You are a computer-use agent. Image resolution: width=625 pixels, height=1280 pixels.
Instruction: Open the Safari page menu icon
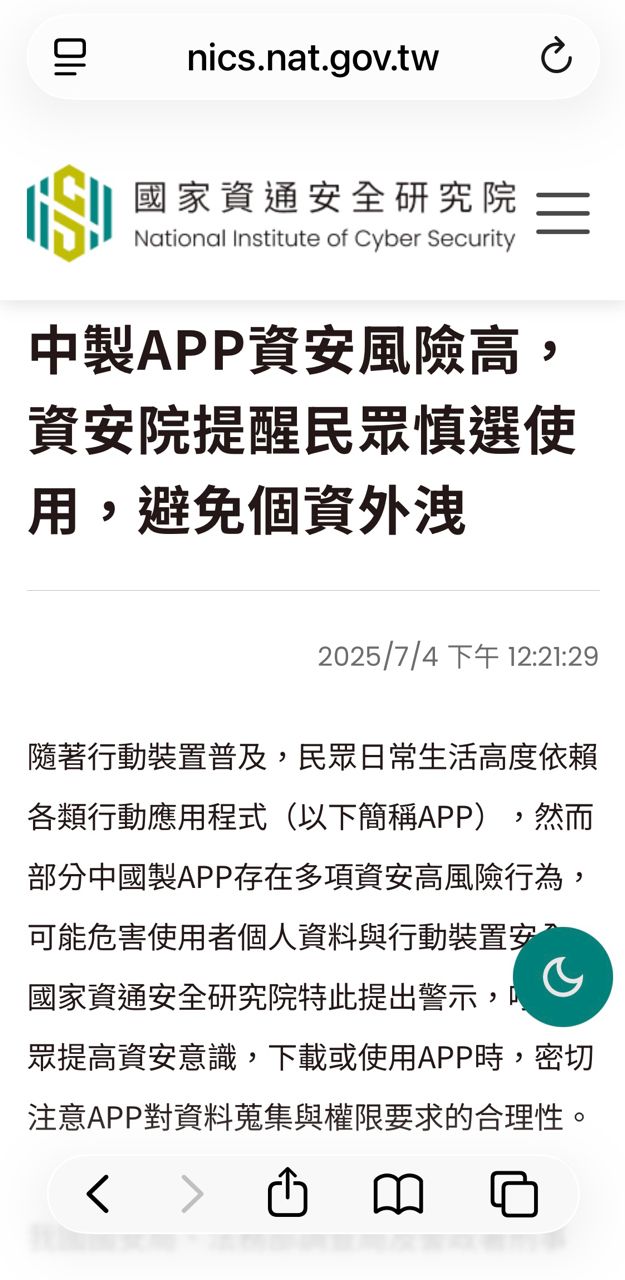click(x=70, y=57)
